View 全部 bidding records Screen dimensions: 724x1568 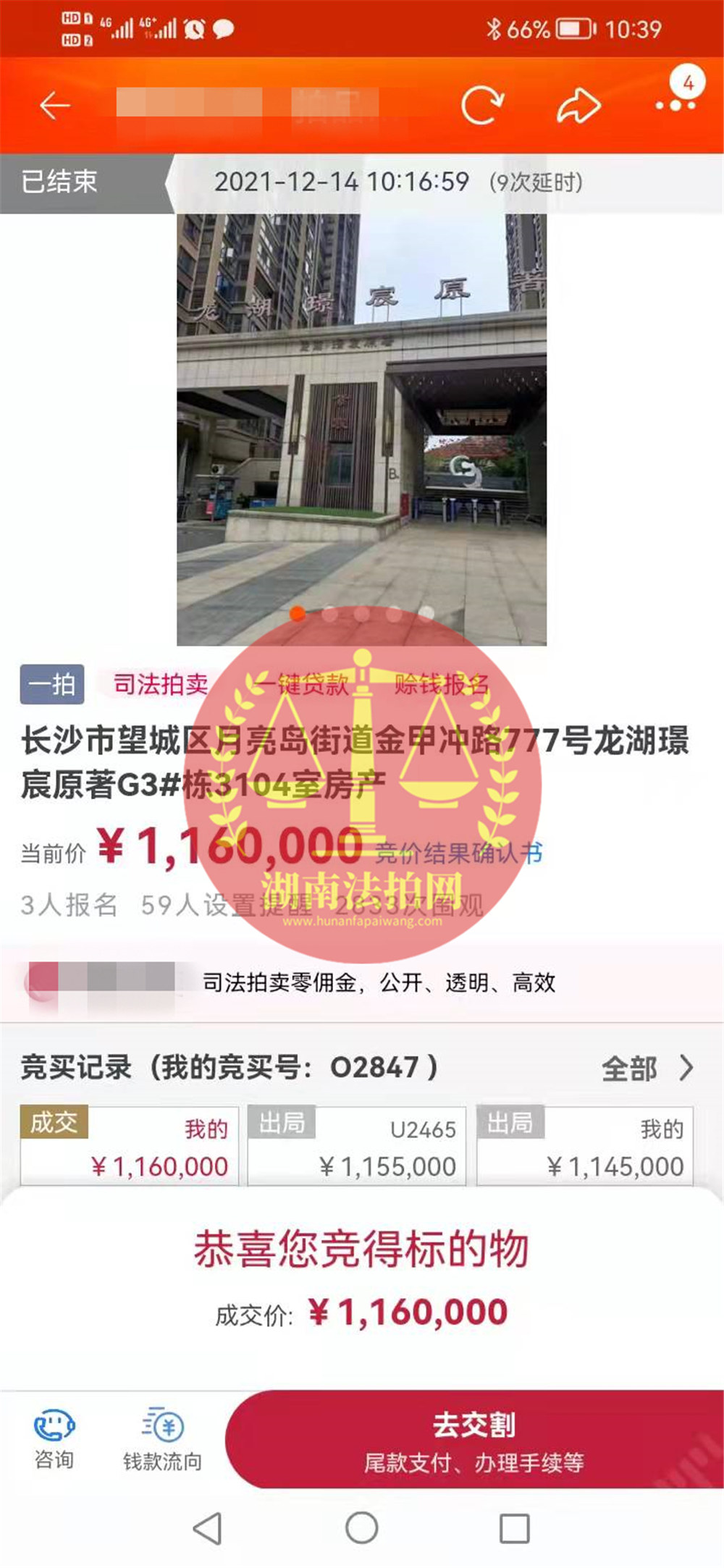point(647,1068)
